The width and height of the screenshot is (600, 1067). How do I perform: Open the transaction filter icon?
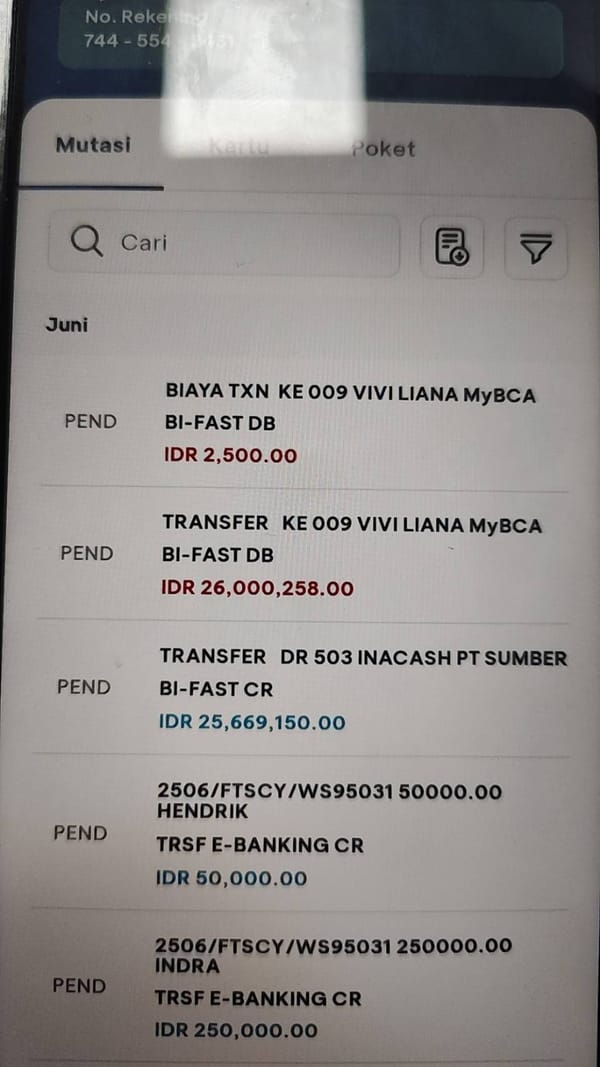pyautogui.click(x=536, y=248)
